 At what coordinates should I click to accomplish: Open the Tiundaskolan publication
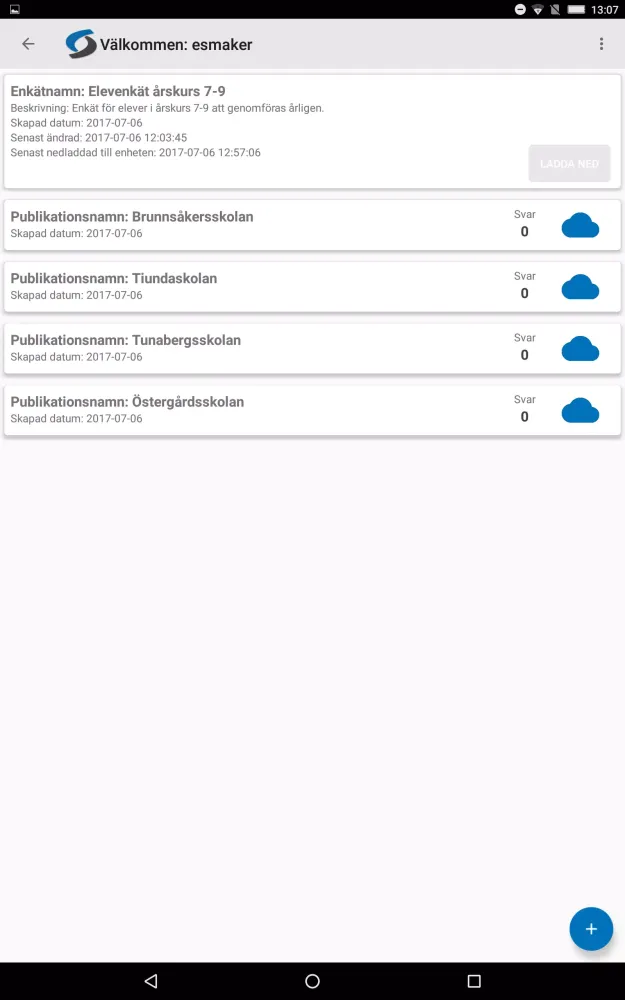[x=250, y=287]
